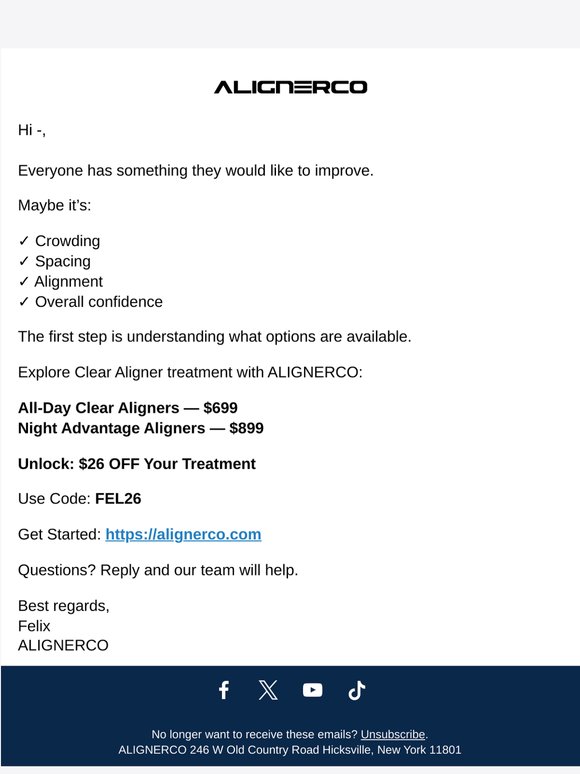Image resolution: width=580 pixels, height=774 pixels.
Task: Open the ALIGNERCO X profile
Action: (268, 690)
